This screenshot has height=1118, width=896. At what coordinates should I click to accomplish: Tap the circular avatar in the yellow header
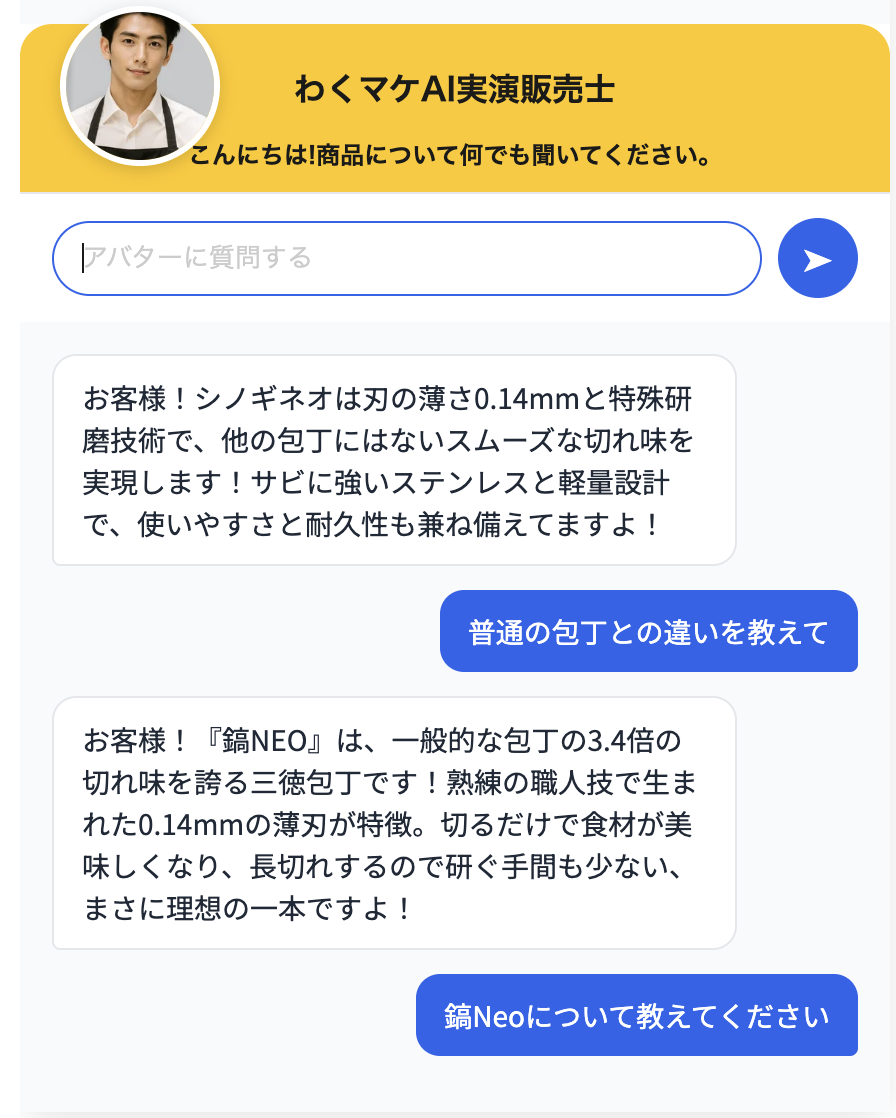[x=140, y=85]
